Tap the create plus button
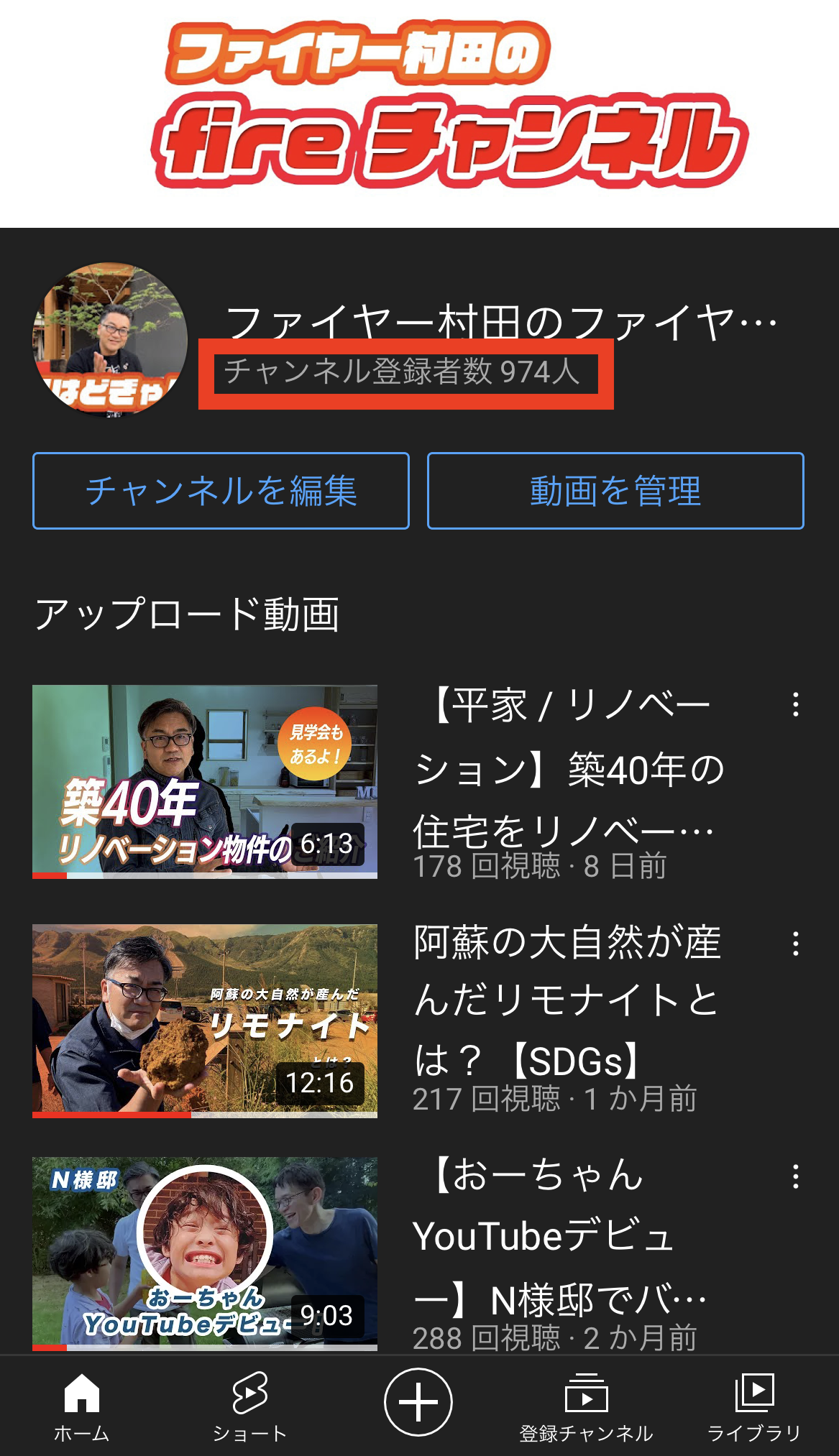 418,1402
